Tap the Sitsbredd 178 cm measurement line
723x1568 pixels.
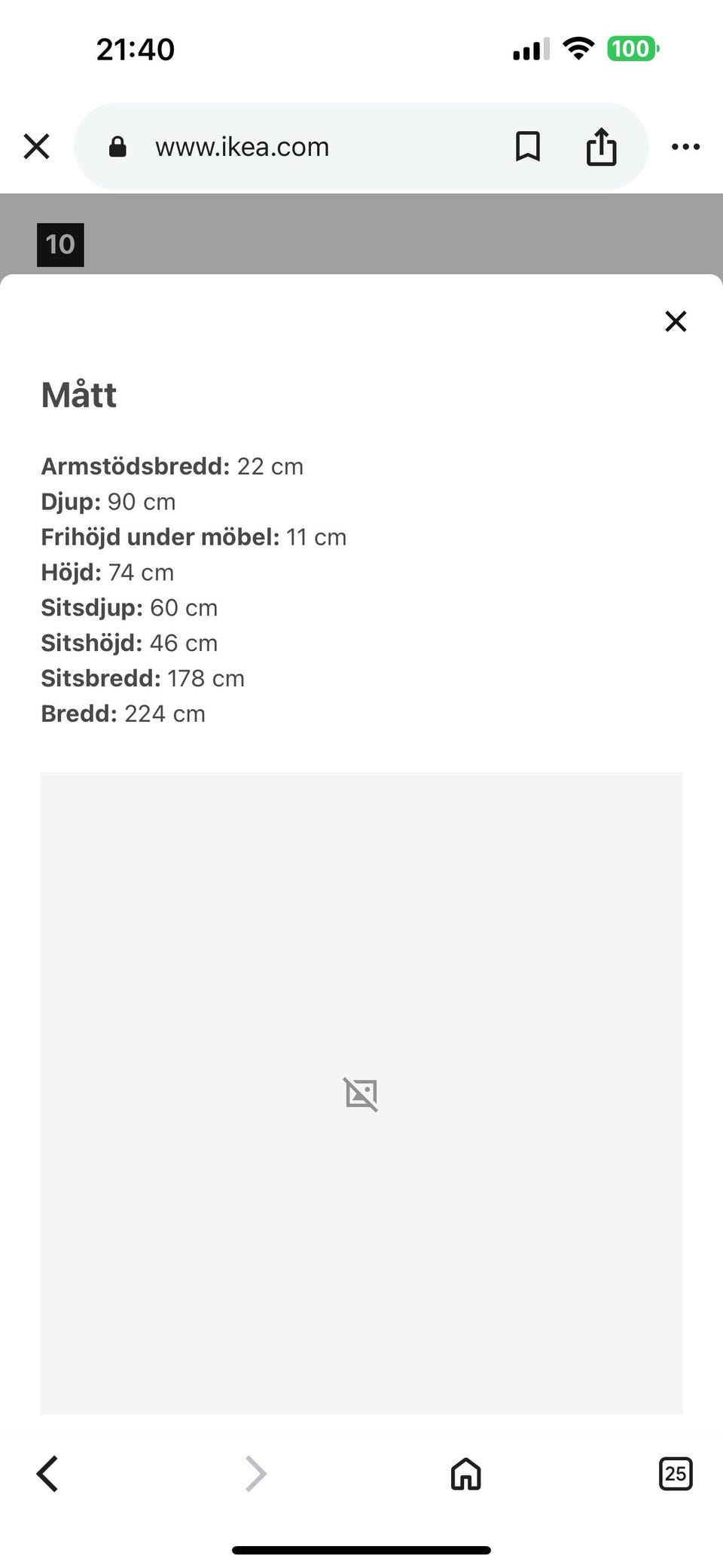[143, 677]
